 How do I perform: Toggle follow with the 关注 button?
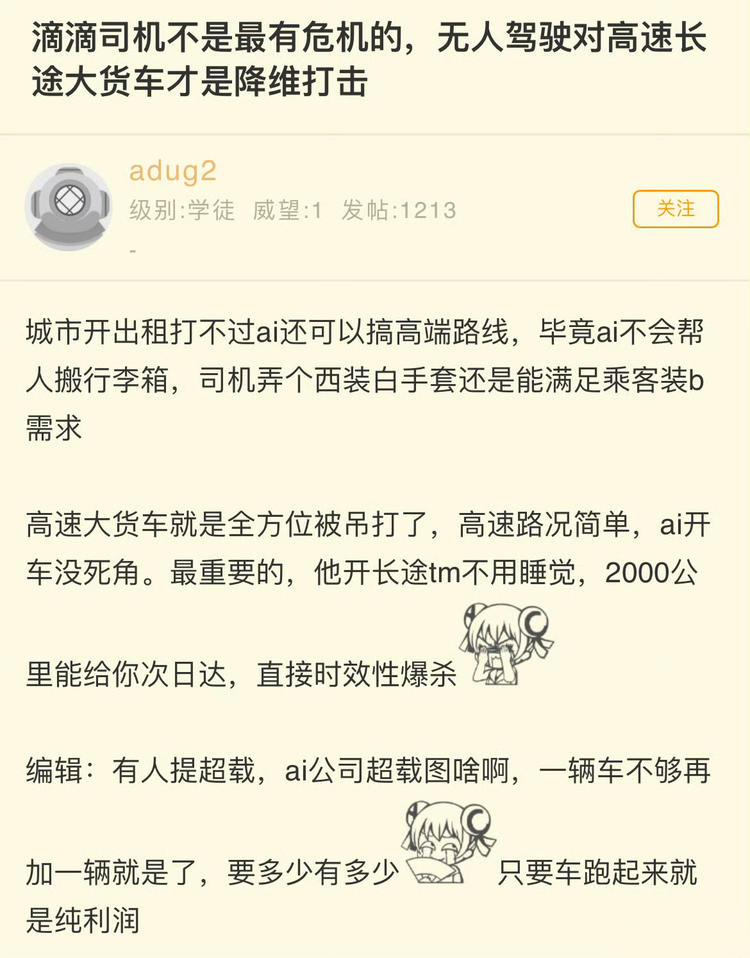coord(676,210)
